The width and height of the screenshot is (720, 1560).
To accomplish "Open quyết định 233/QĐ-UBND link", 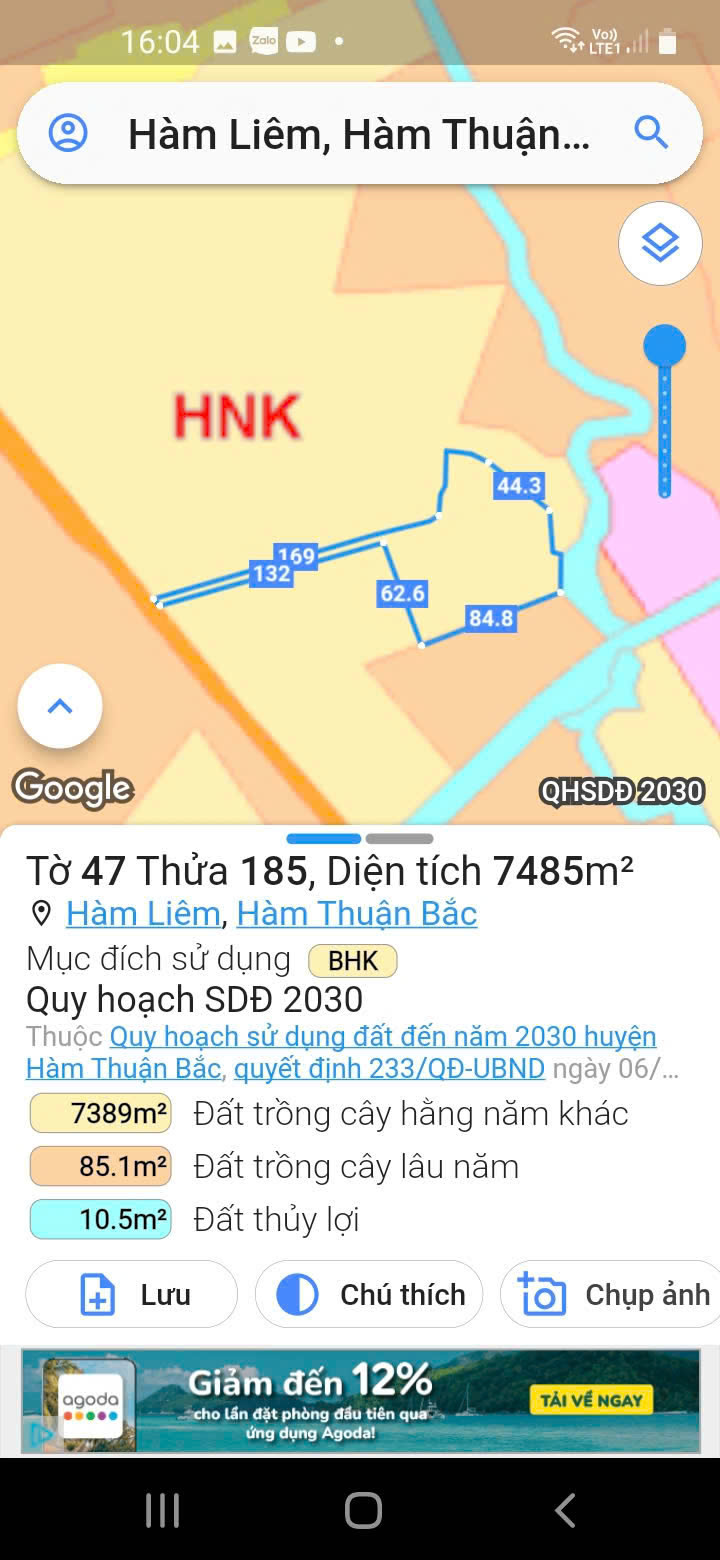I will 389,1069.
